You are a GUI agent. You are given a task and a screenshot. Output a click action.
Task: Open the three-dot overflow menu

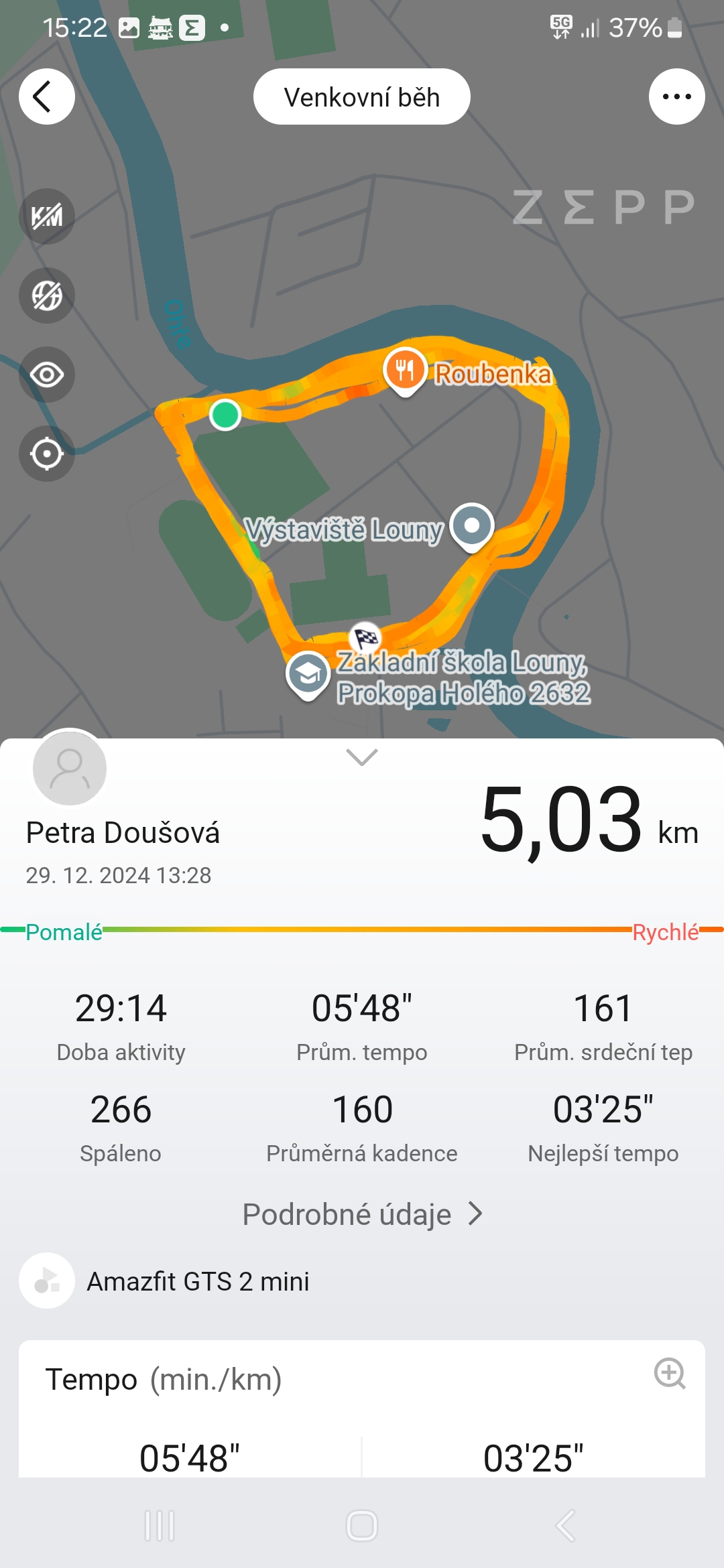click(x=676, y=96)
